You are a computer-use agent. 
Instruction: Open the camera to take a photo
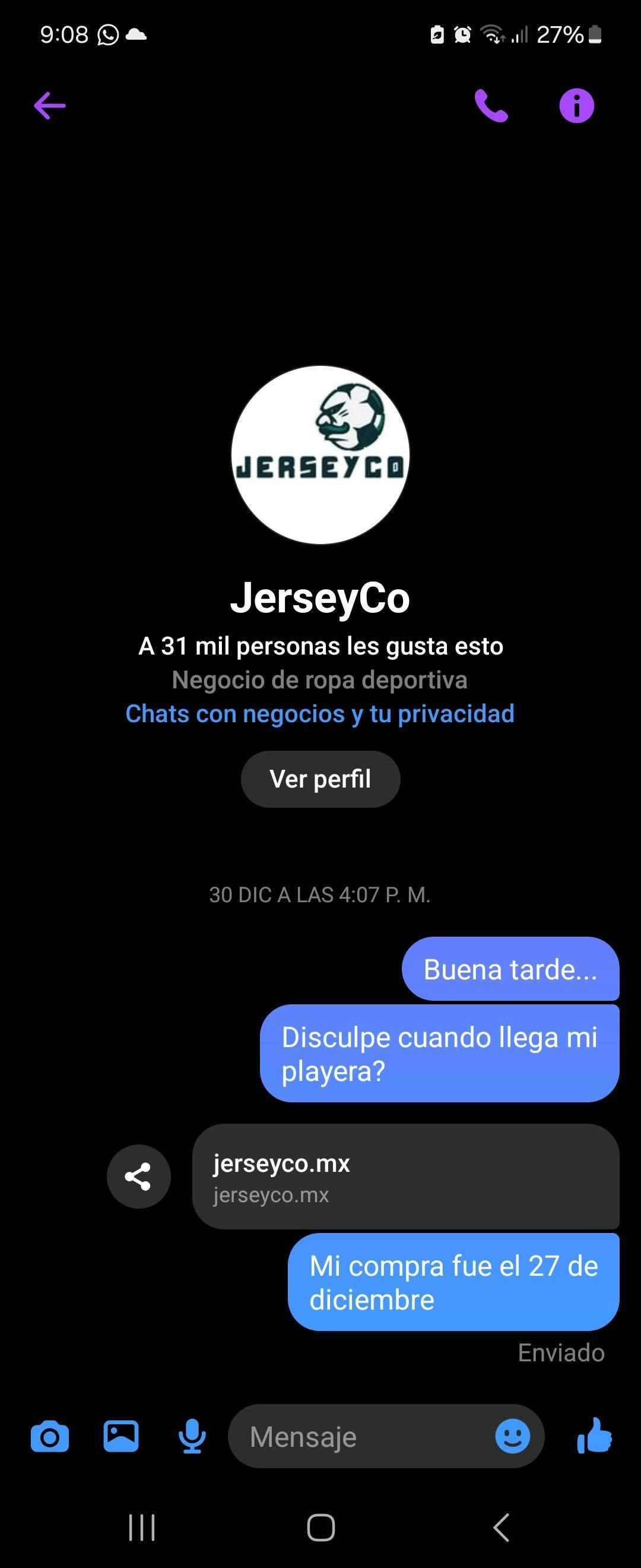50,1437
